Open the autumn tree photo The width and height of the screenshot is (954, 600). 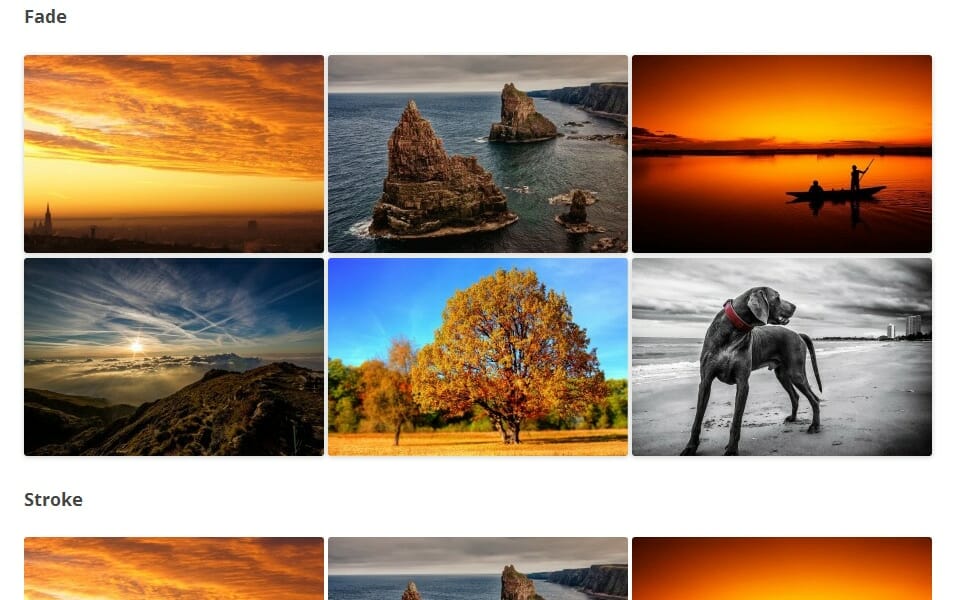point(478,356)
